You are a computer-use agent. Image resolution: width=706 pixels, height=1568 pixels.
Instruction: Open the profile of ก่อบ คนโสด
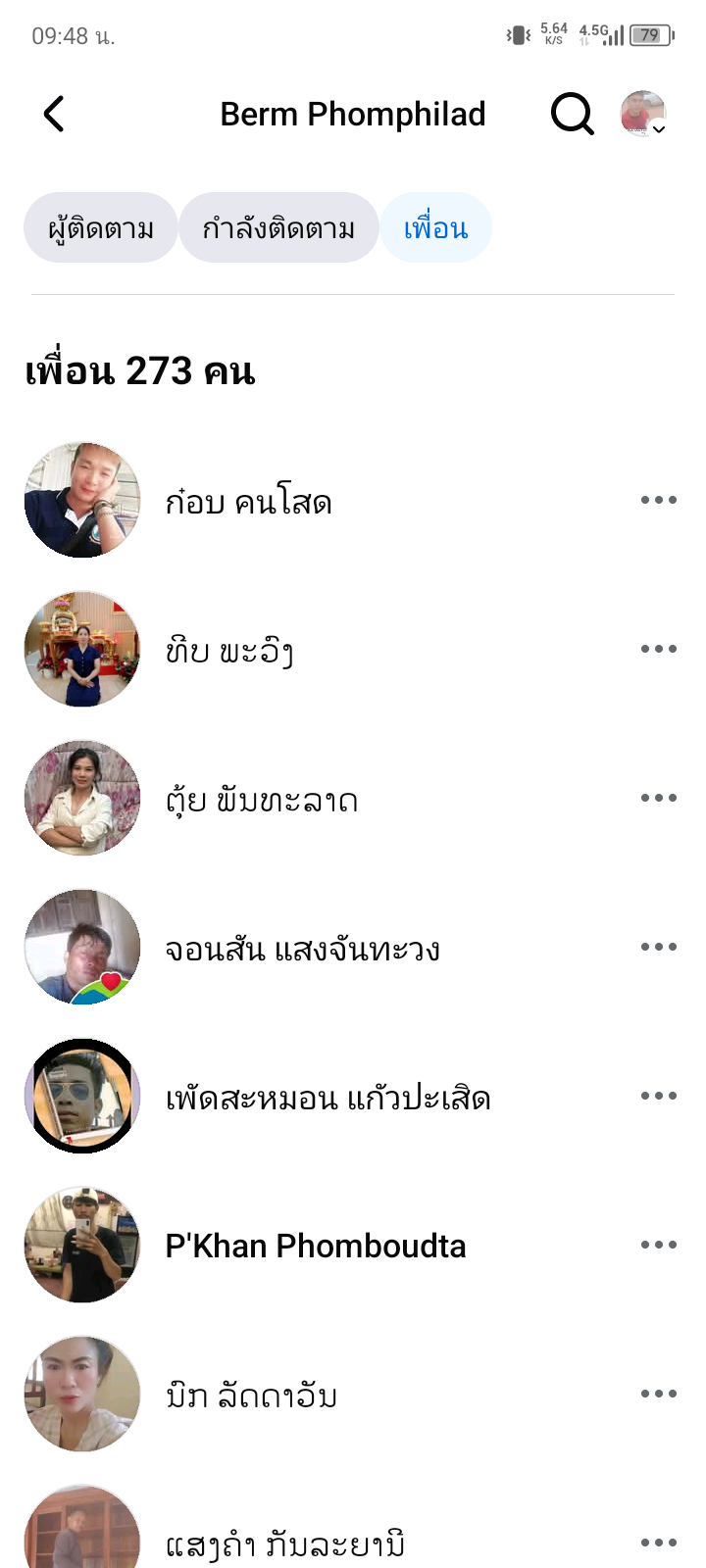248,502
